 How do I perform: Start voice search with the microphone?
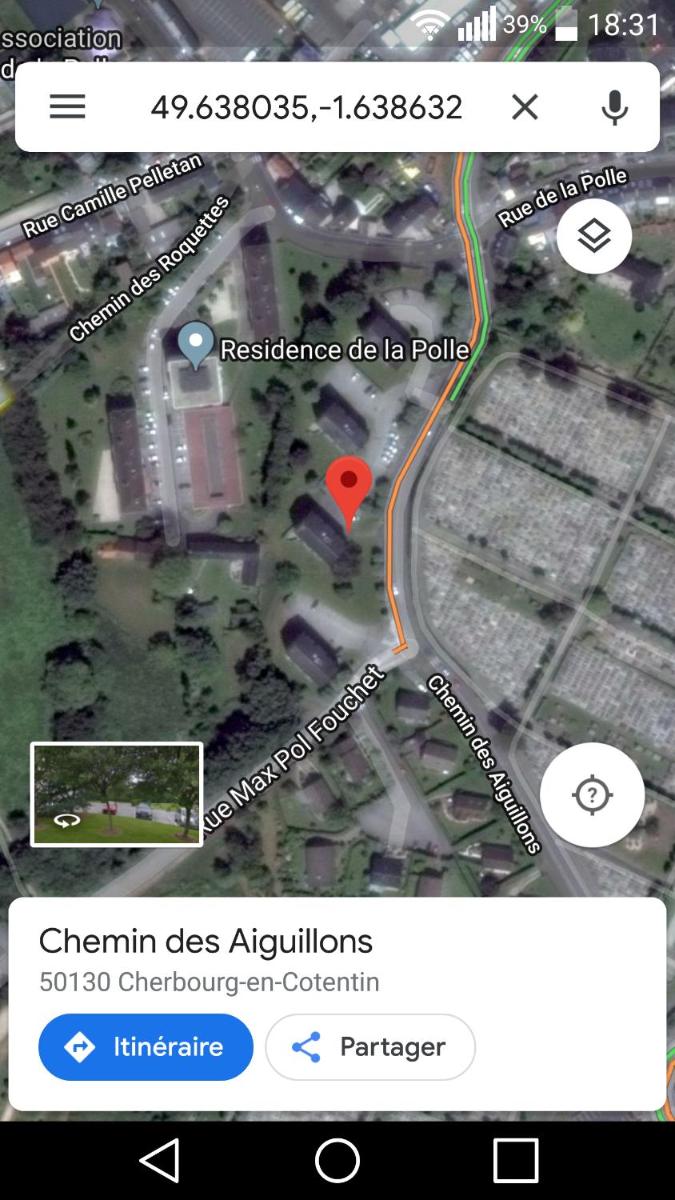pos(614,107)
